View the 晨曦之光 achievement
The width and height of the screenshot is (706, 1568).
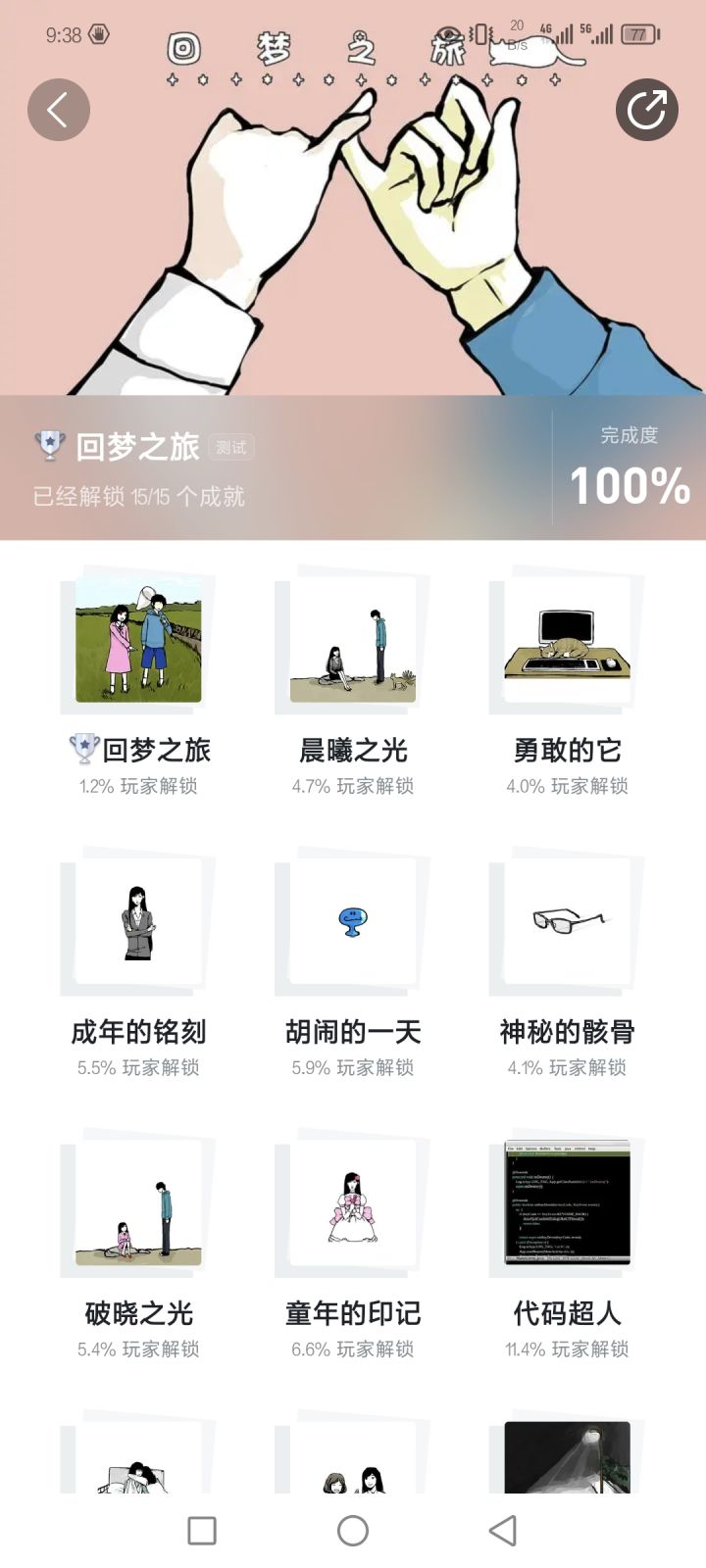pos(353,640)
